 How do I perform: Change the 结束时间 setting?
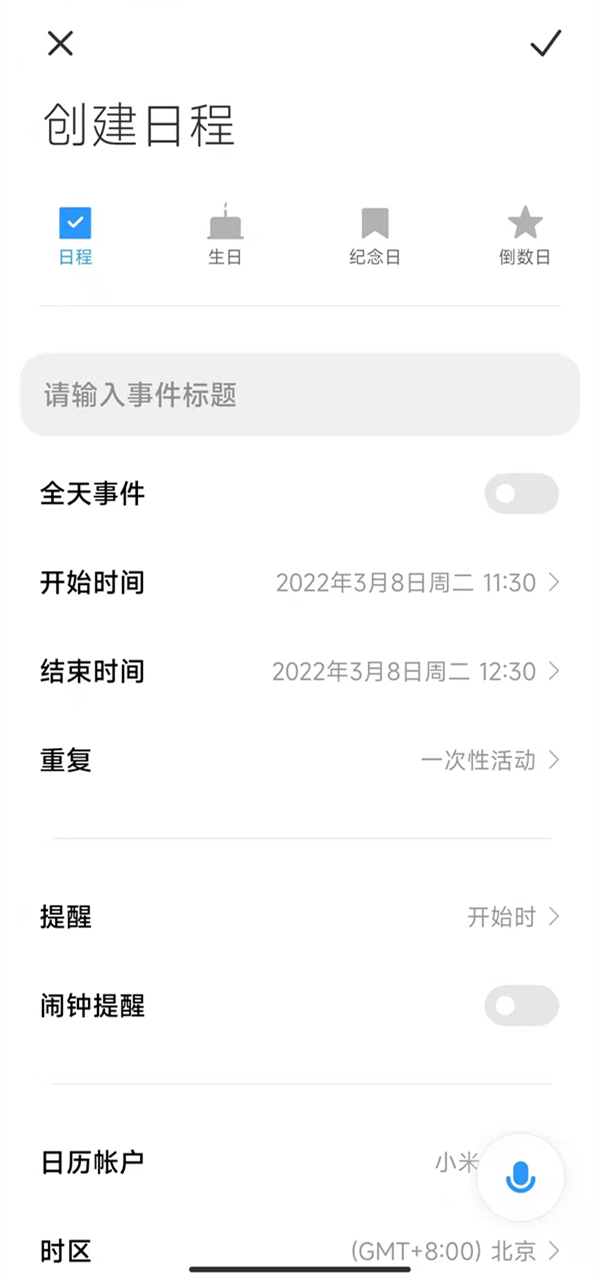pyautogui.click(x=414, y=671)
